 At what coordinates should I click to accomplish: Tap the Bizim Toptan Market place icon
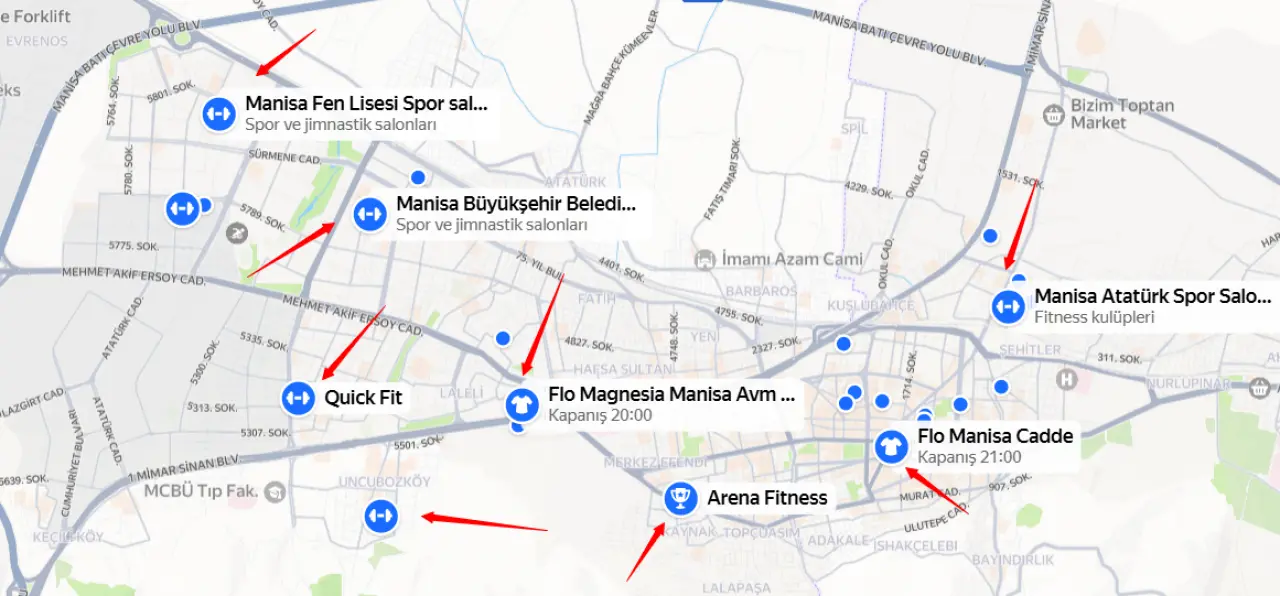click(x=1052, y=114)
